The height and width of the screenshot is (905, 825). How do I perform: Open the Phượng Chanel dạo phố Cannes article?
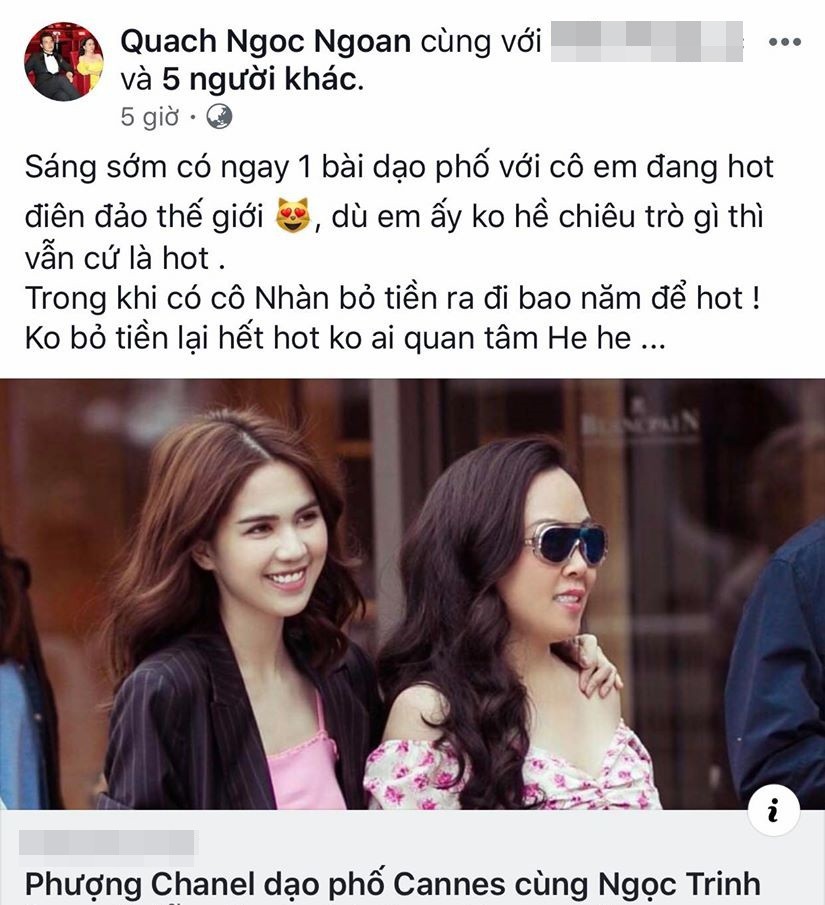[392, 884]
